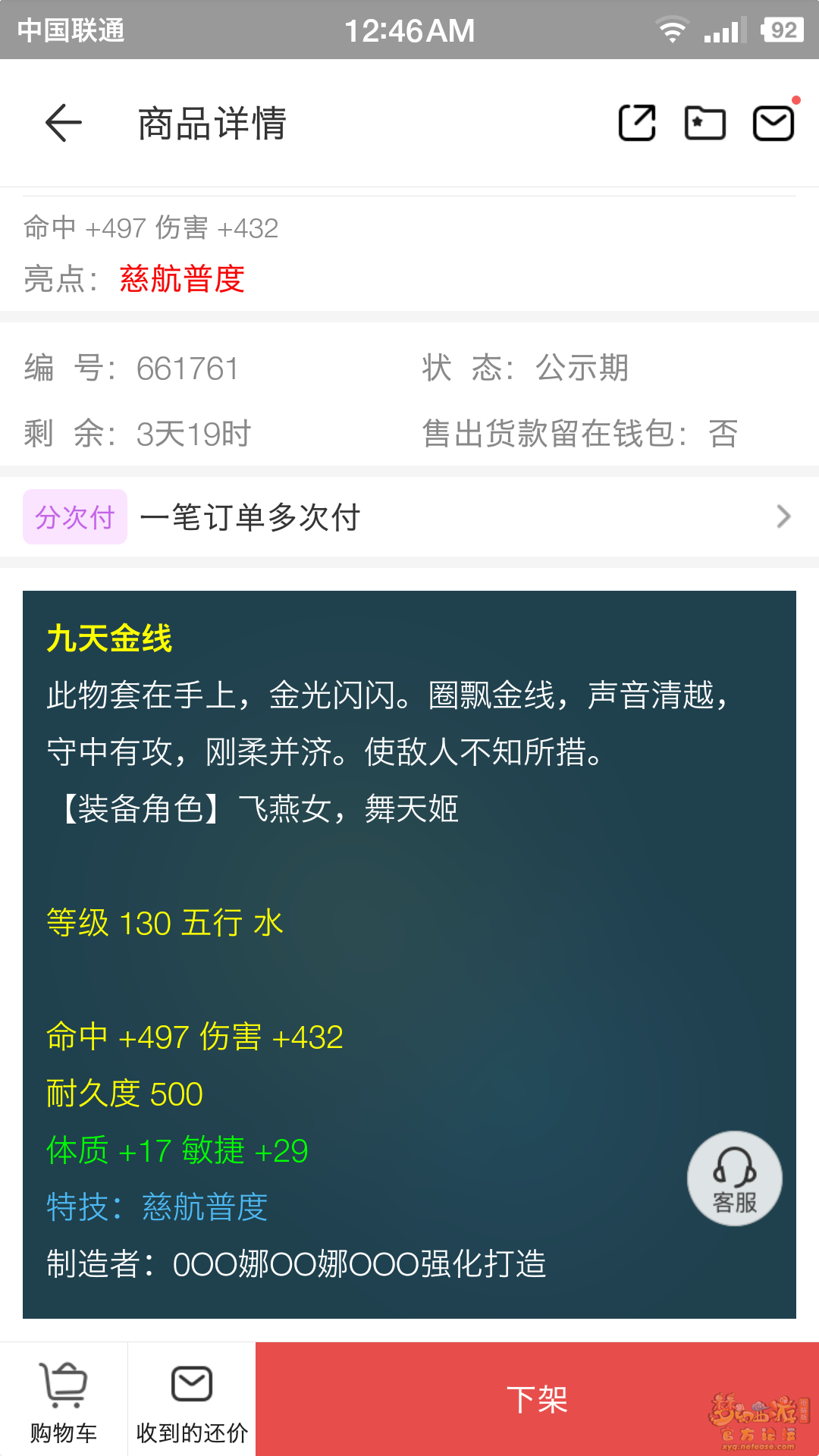Open the favorites folder icon
Image resolution: width=819 pixels, height=1456 pixels.
coord(705,123)
